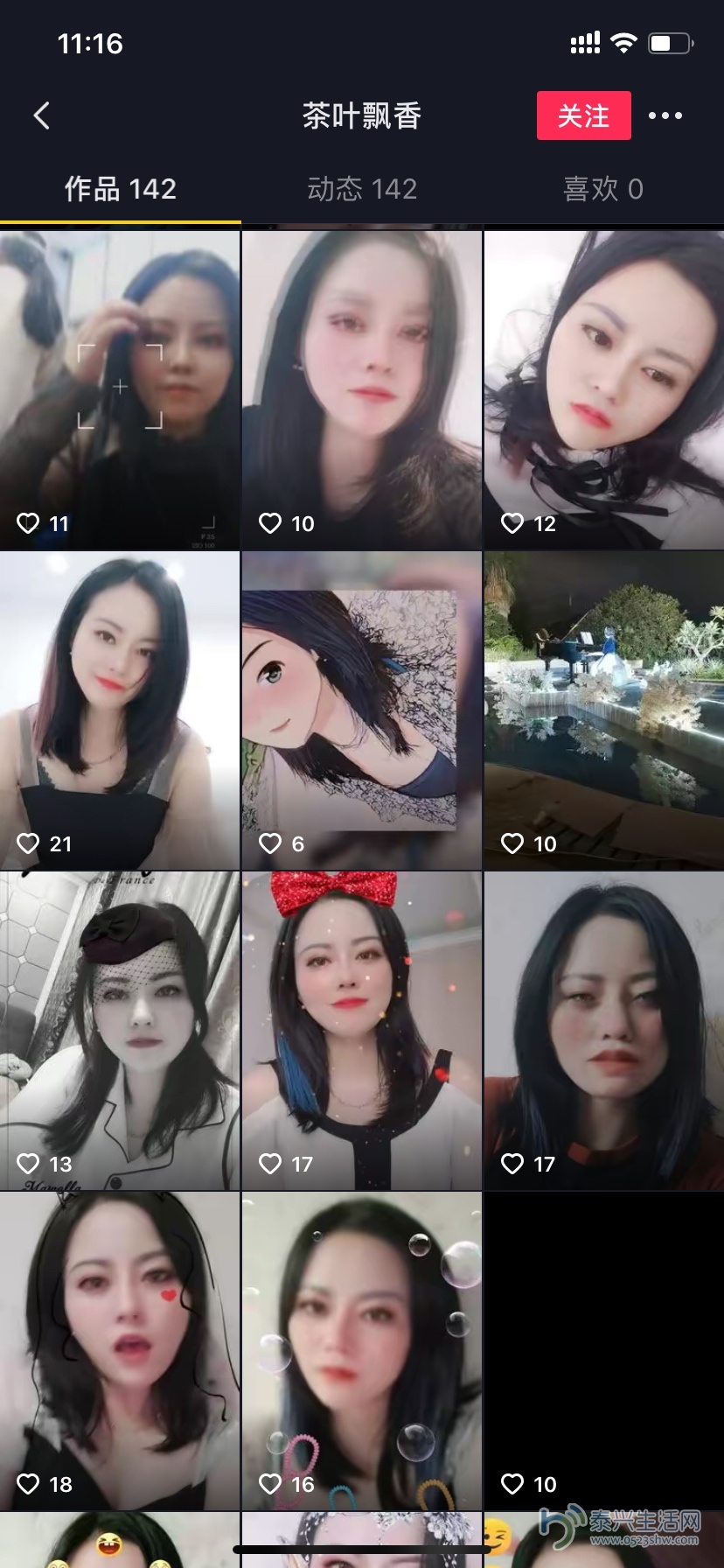Screen dimensions: 724x1568
Task: Open the video with 18 likes
Action: (120, 1350)
